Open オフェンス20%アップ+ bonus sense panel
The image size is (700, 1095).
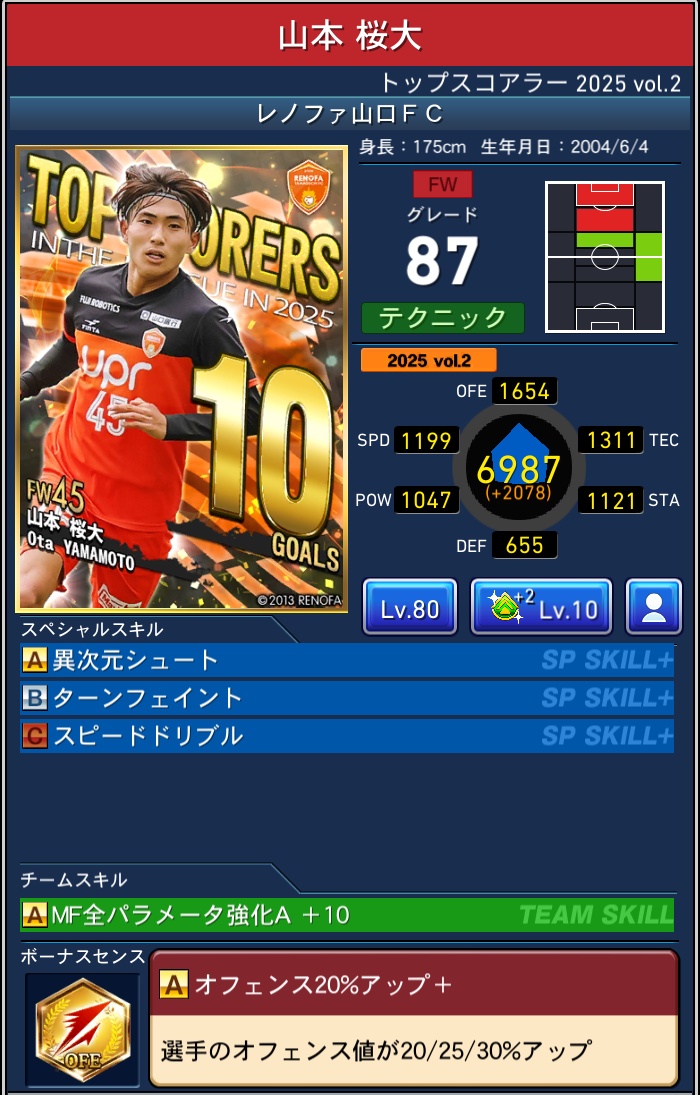(x=413, y=1018)
